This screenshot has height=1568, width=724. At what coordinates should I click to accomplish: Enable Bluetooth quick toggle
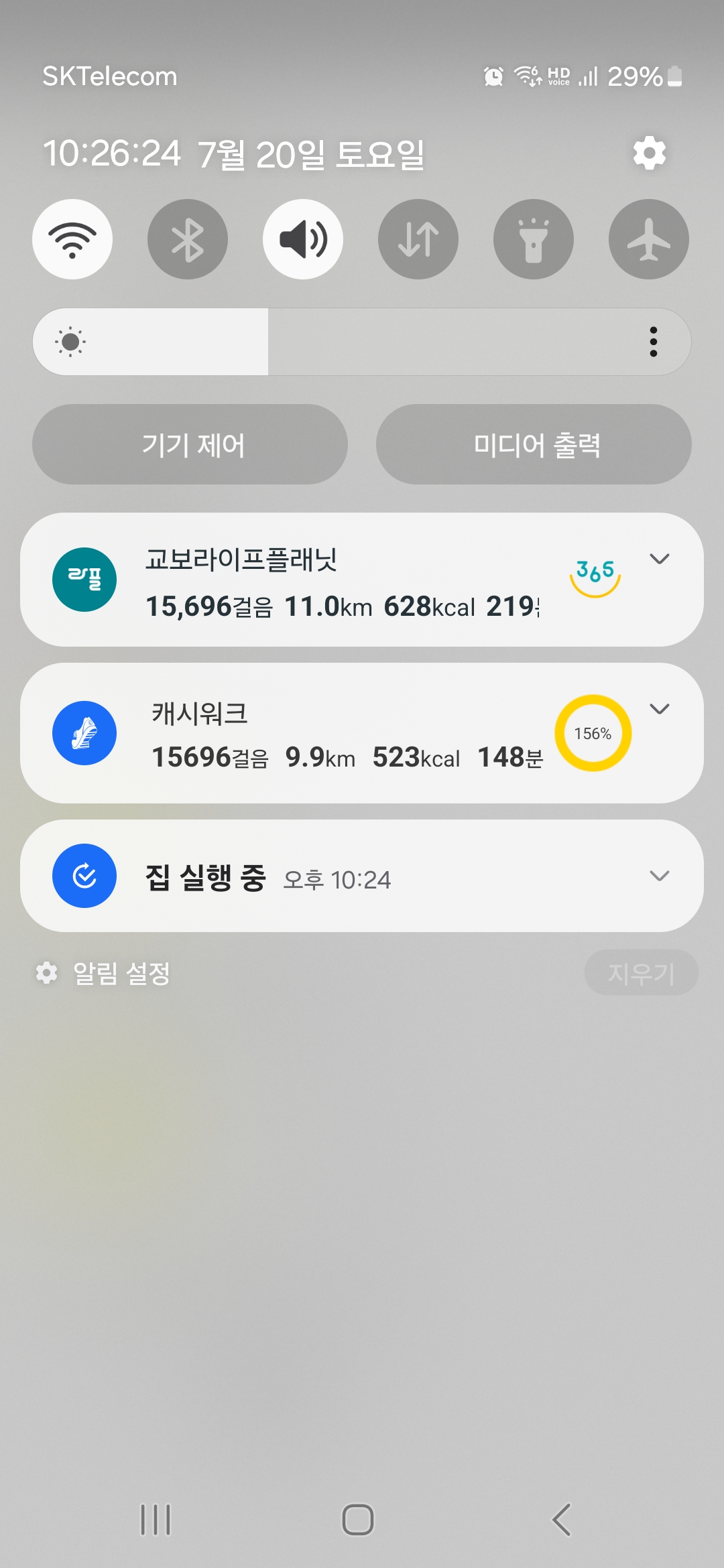click(x=188, y=239)
